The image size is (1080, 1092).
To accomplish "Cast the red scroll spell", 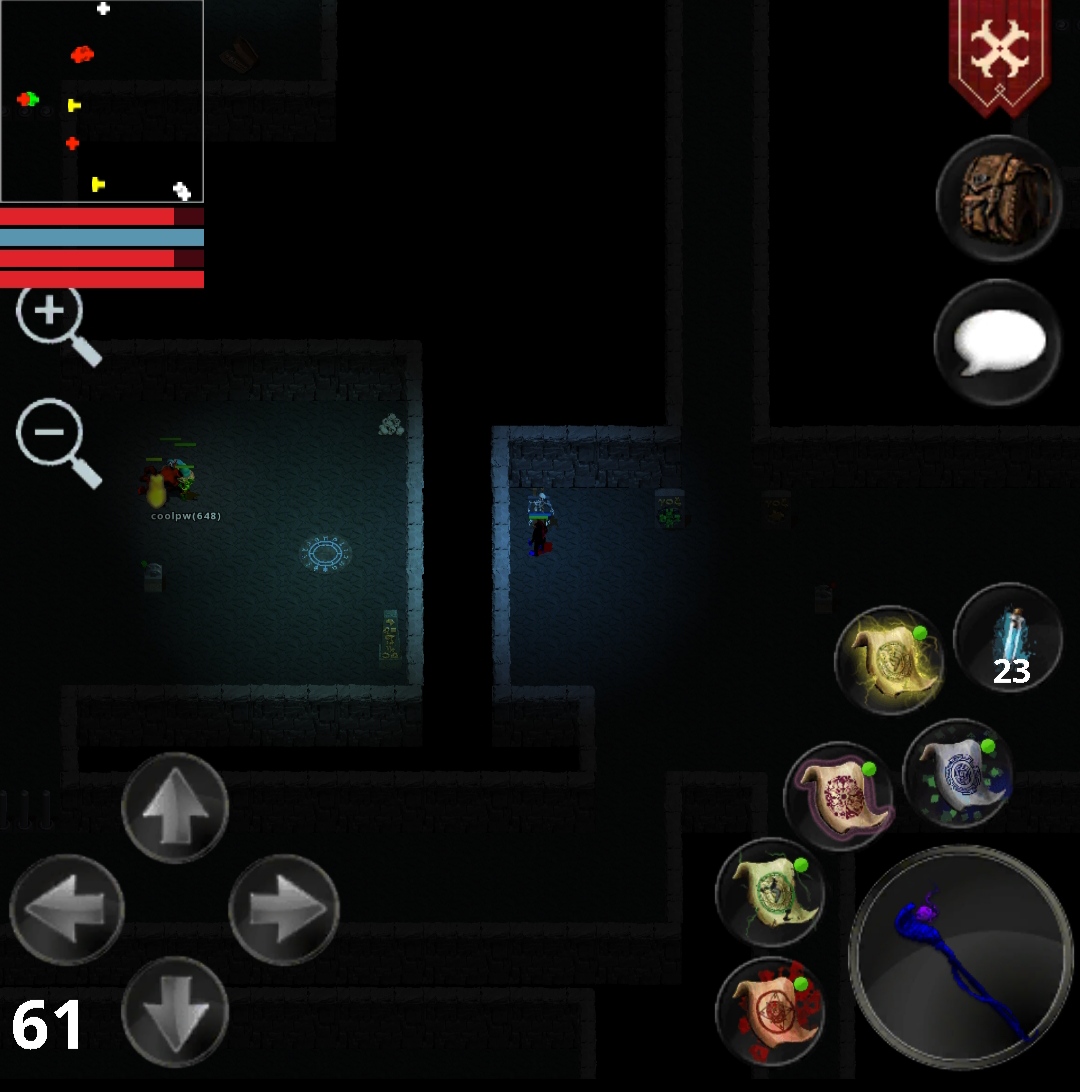I will tap(770, 1010).
